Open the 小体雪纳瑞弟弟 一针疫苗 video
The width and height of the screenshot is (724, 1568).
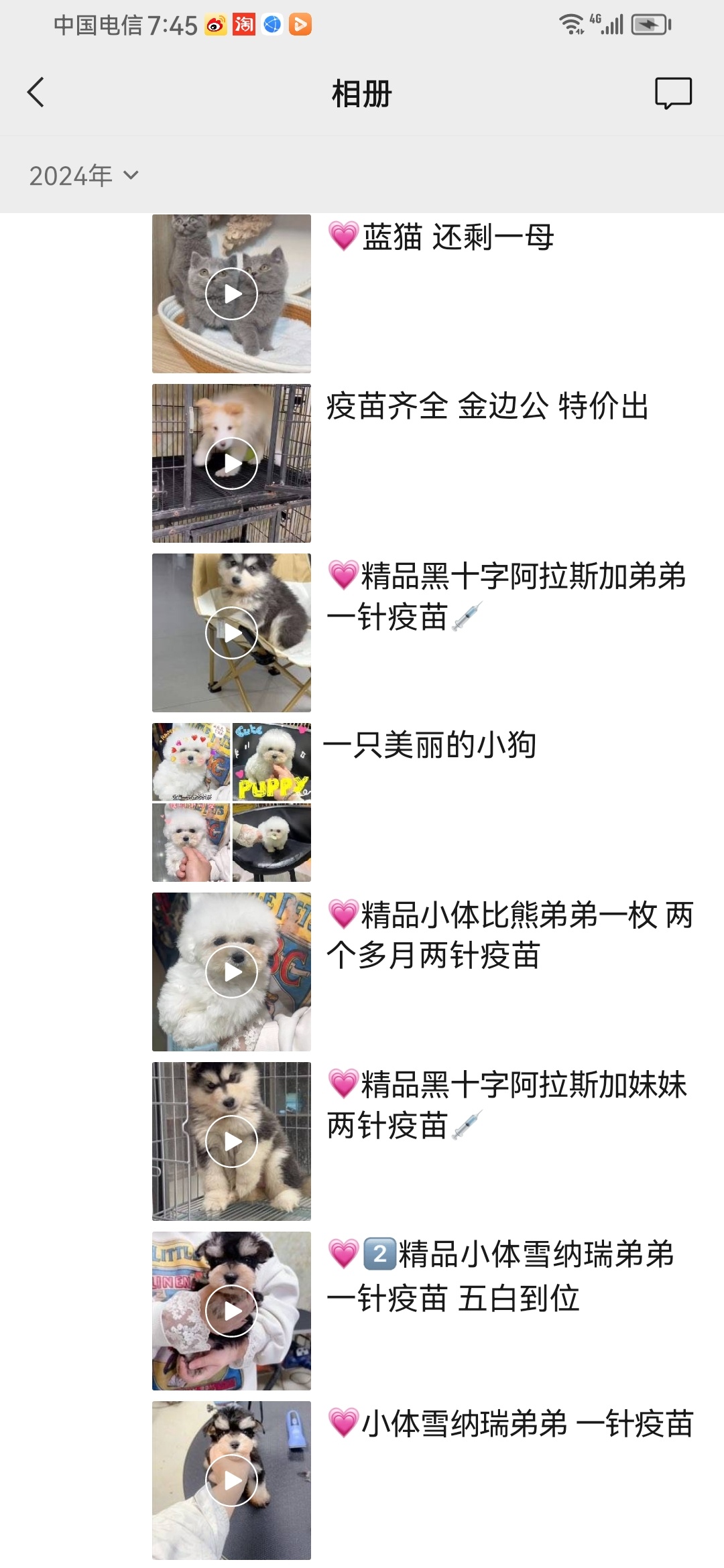click(x=231, y=1480)
